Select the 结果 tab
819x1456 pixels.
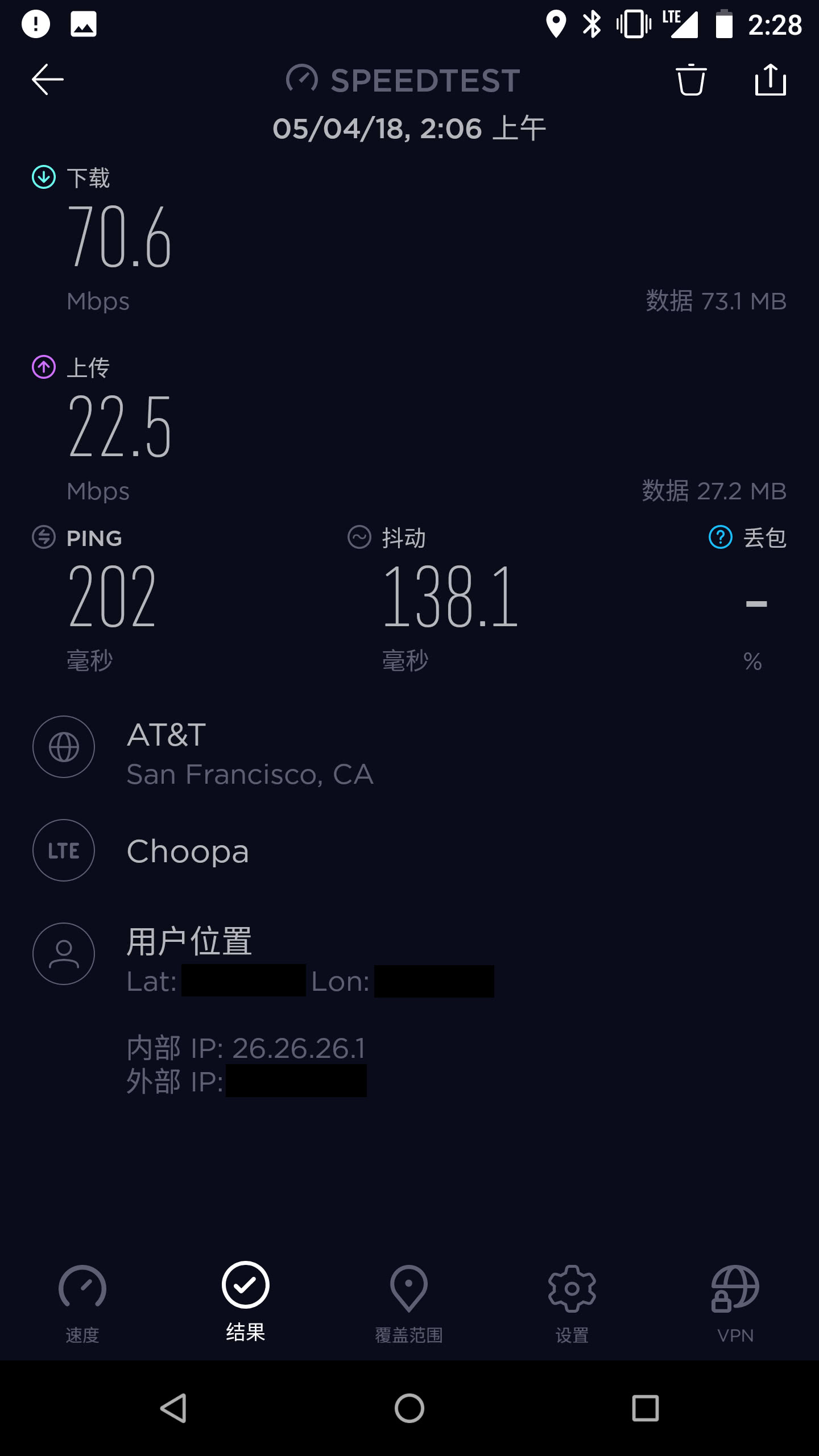point(246,1302)
